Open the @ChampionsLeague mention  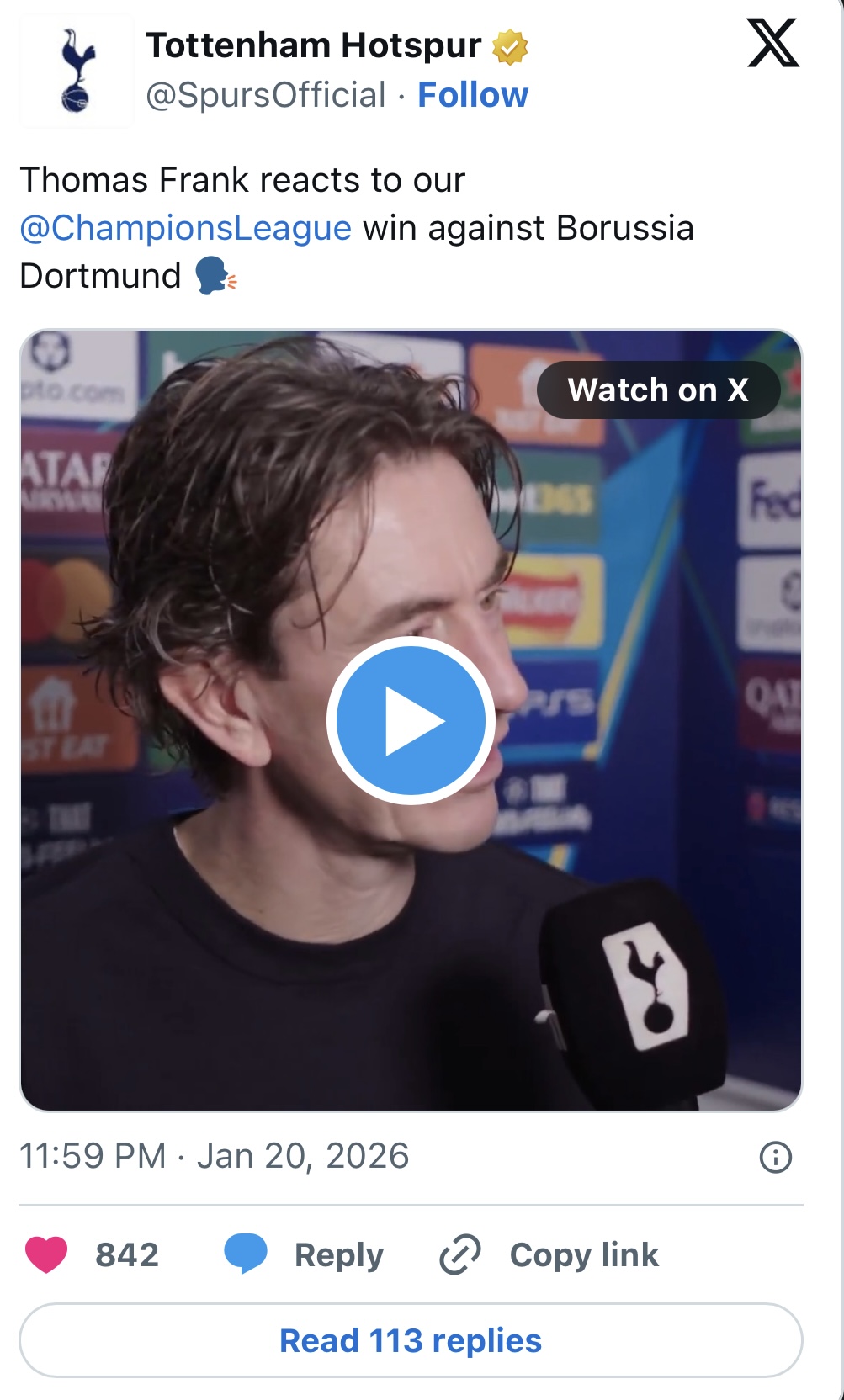point(185,228)
